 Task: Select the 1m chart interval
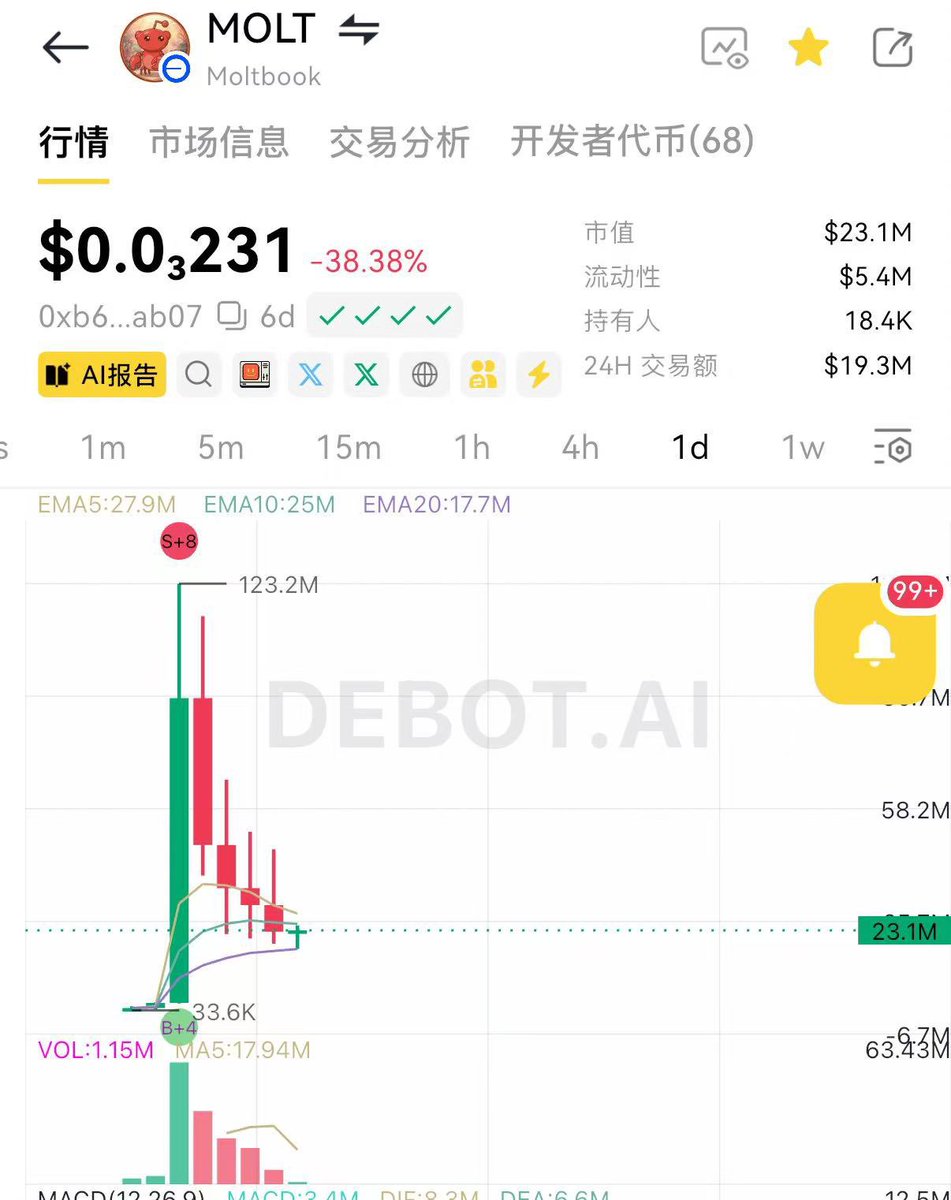tap(103, 448)
